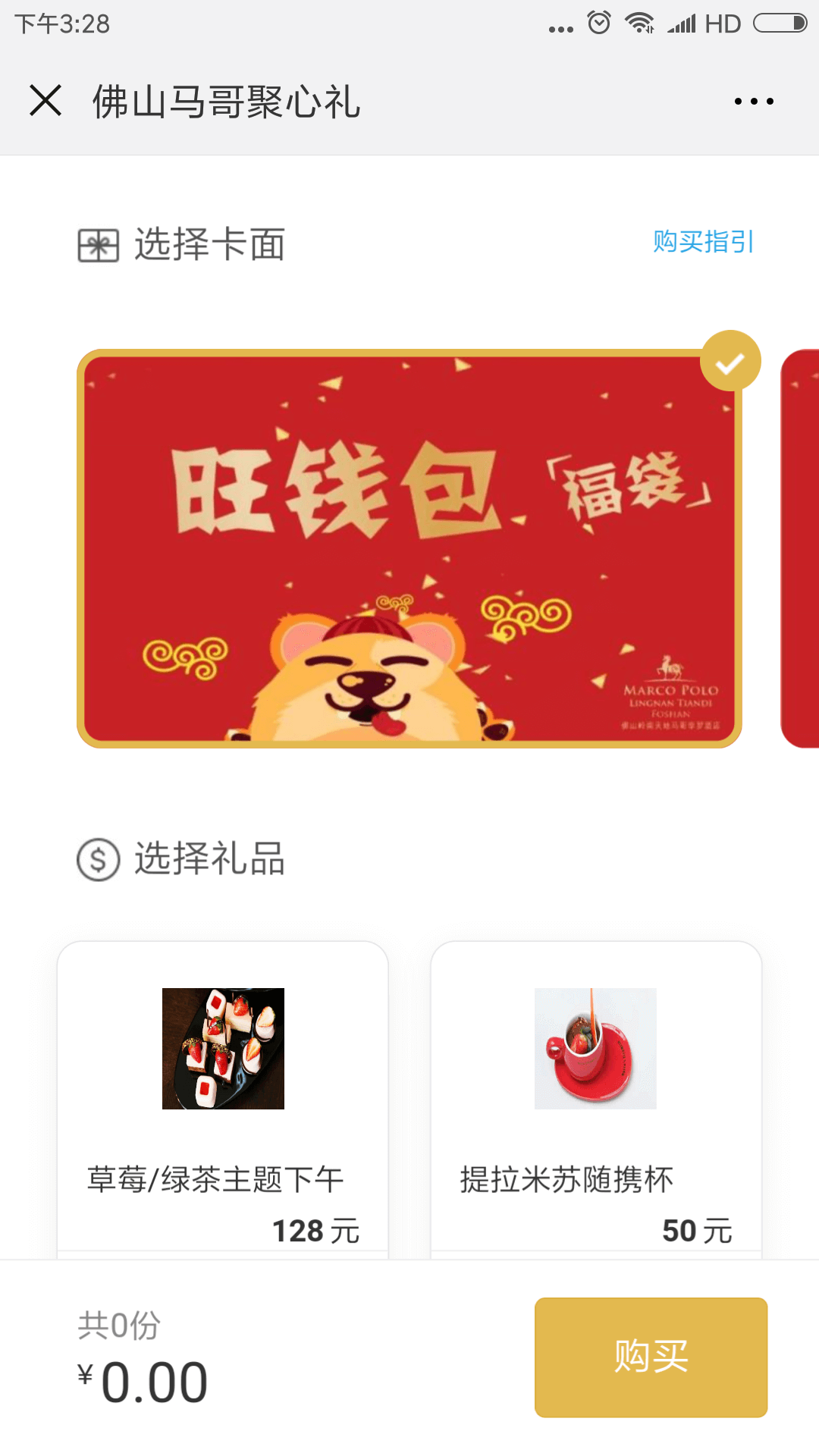Select the 草莓/绿茶主题下午 gift card

pos(223,1100)
